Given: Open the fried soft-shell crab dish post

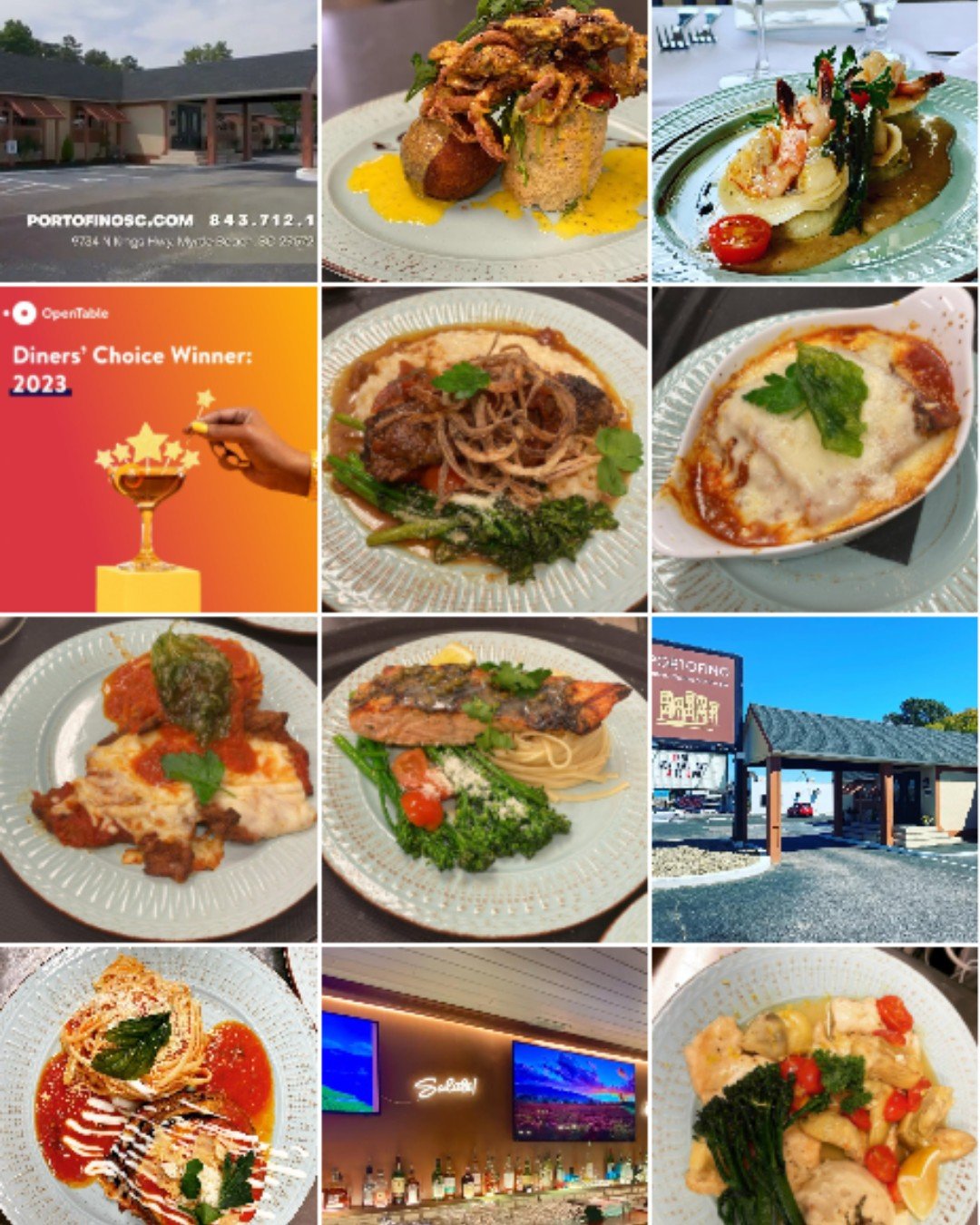Looking at the screenshot, I should (485, 141).
